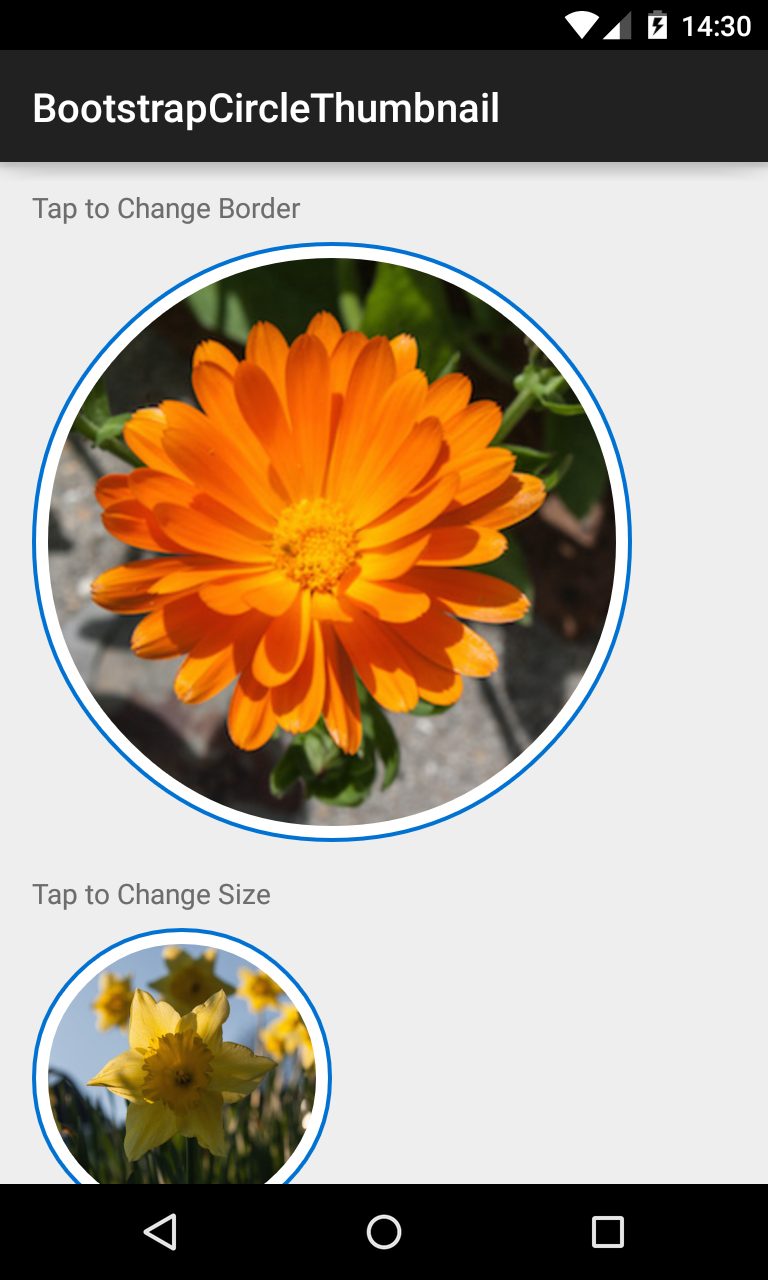Tap the yellow daffodil thumbnail to change size
The width and height of the screenshot is (768, 1280).
click(x=182, y=1057)
